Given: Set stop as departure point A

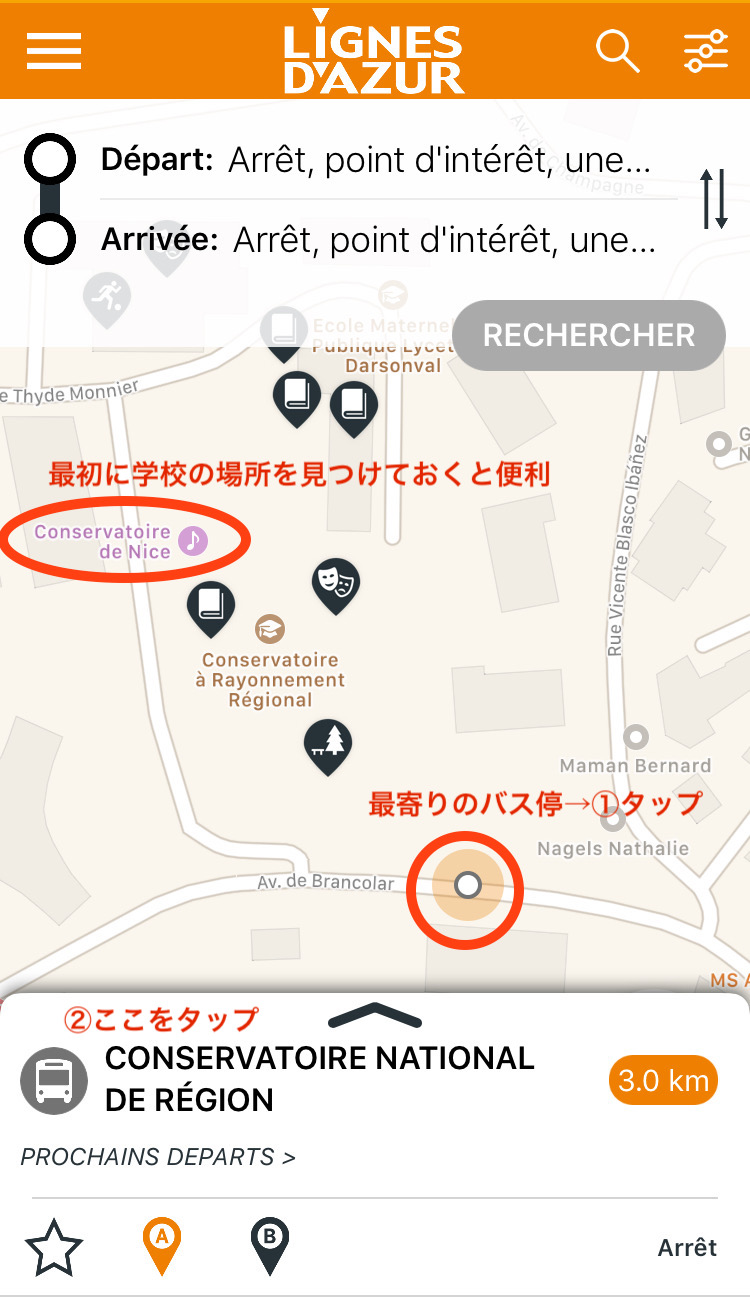Looking at the screenshot, I should click(161, 1245).
